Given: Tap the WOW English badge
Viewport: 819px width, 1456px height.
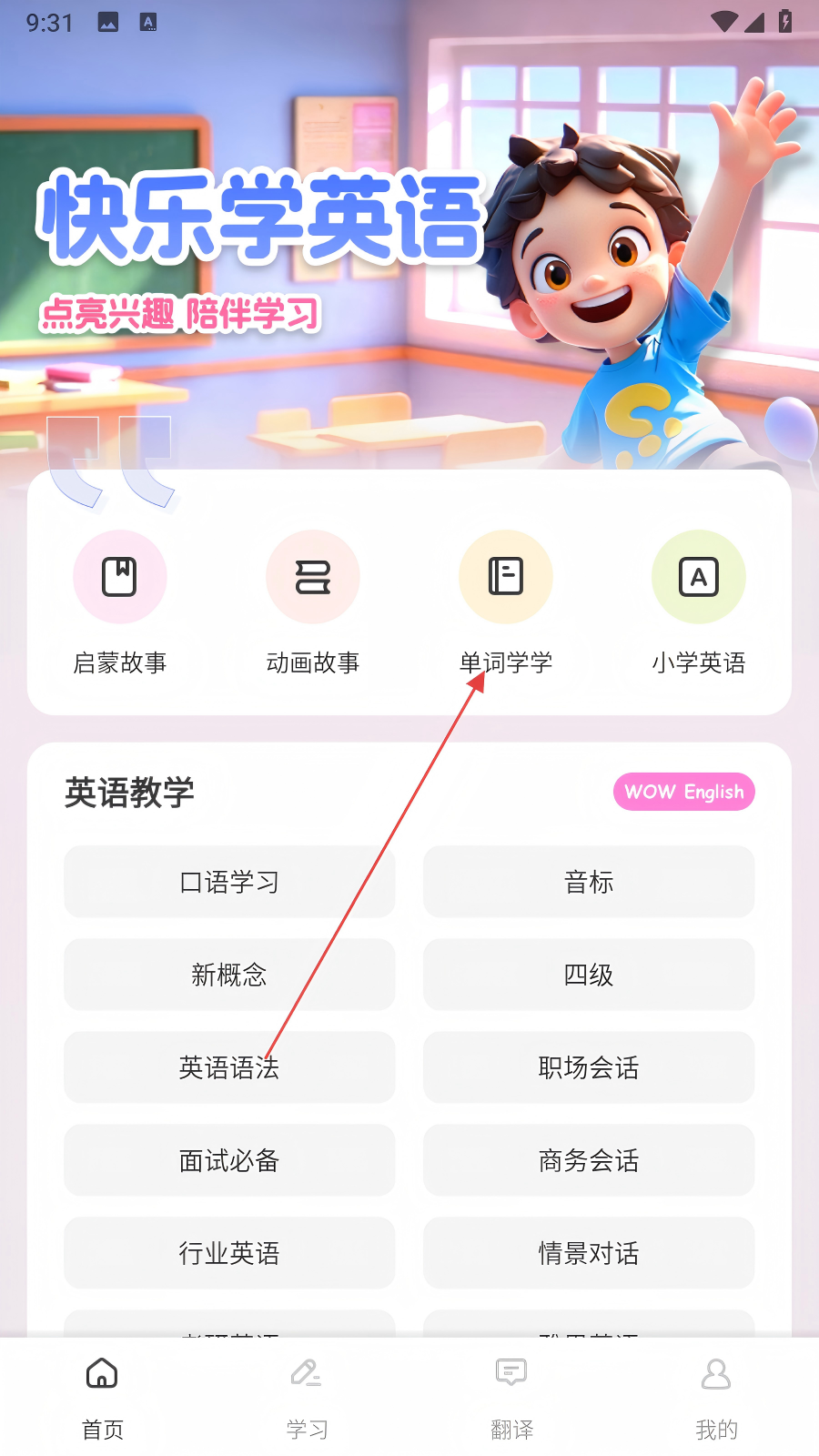Looking at the screenshot, I should point(683,792).
